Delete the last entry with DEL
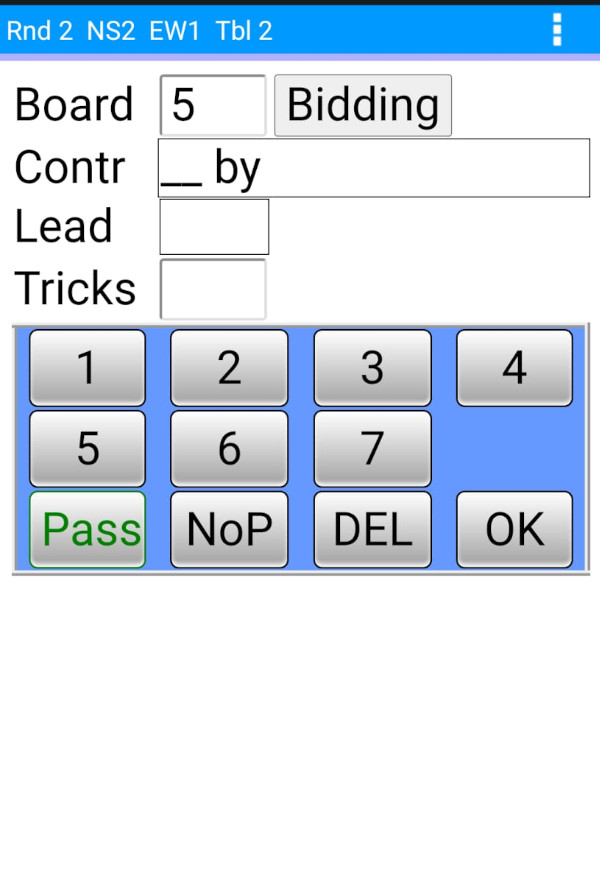The height and width of the screenshot is (880, 600). [x=372, y=530]
